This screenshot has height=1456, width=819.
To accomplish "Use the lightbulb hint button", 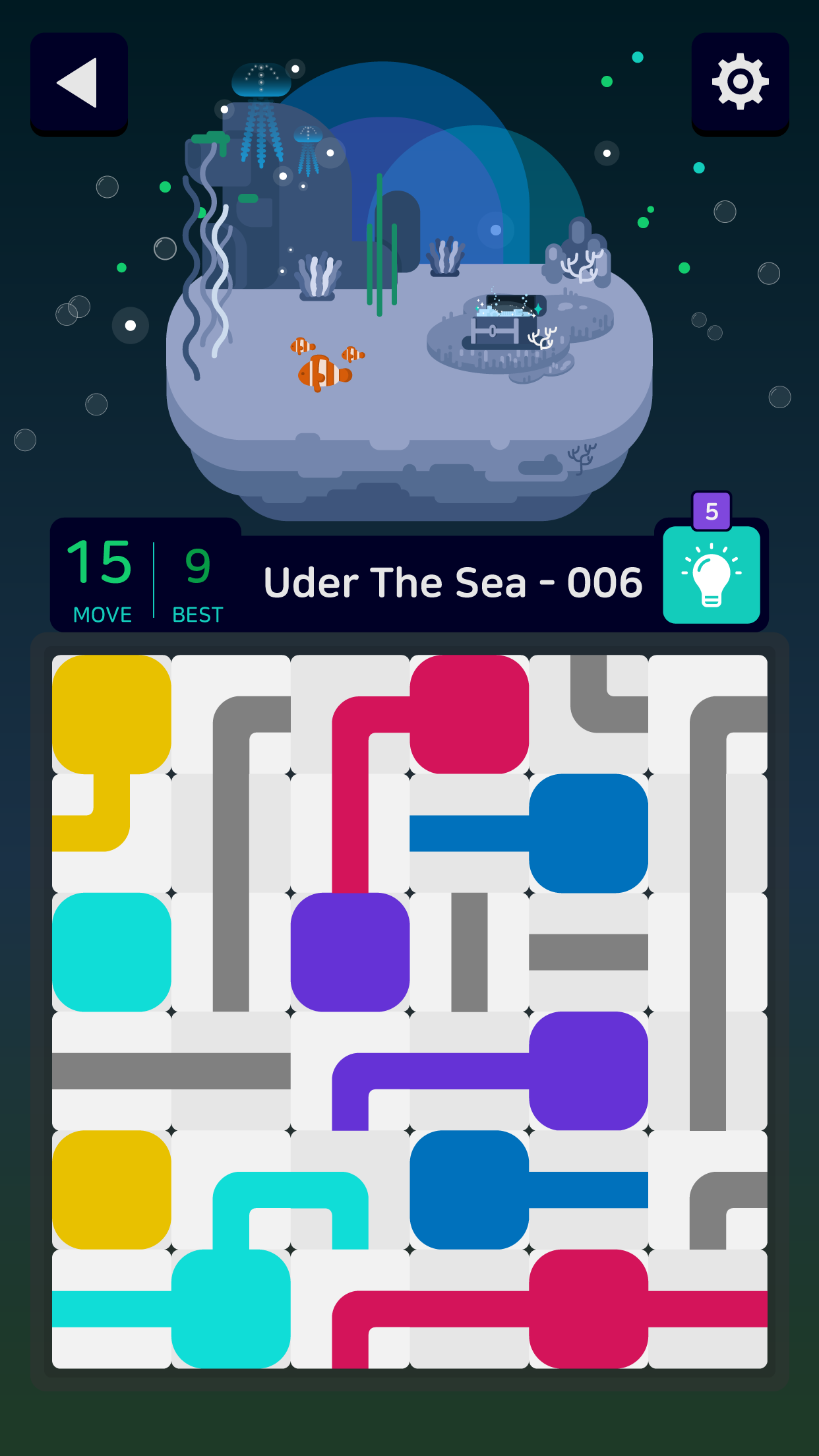I will (x=711, y=574).
